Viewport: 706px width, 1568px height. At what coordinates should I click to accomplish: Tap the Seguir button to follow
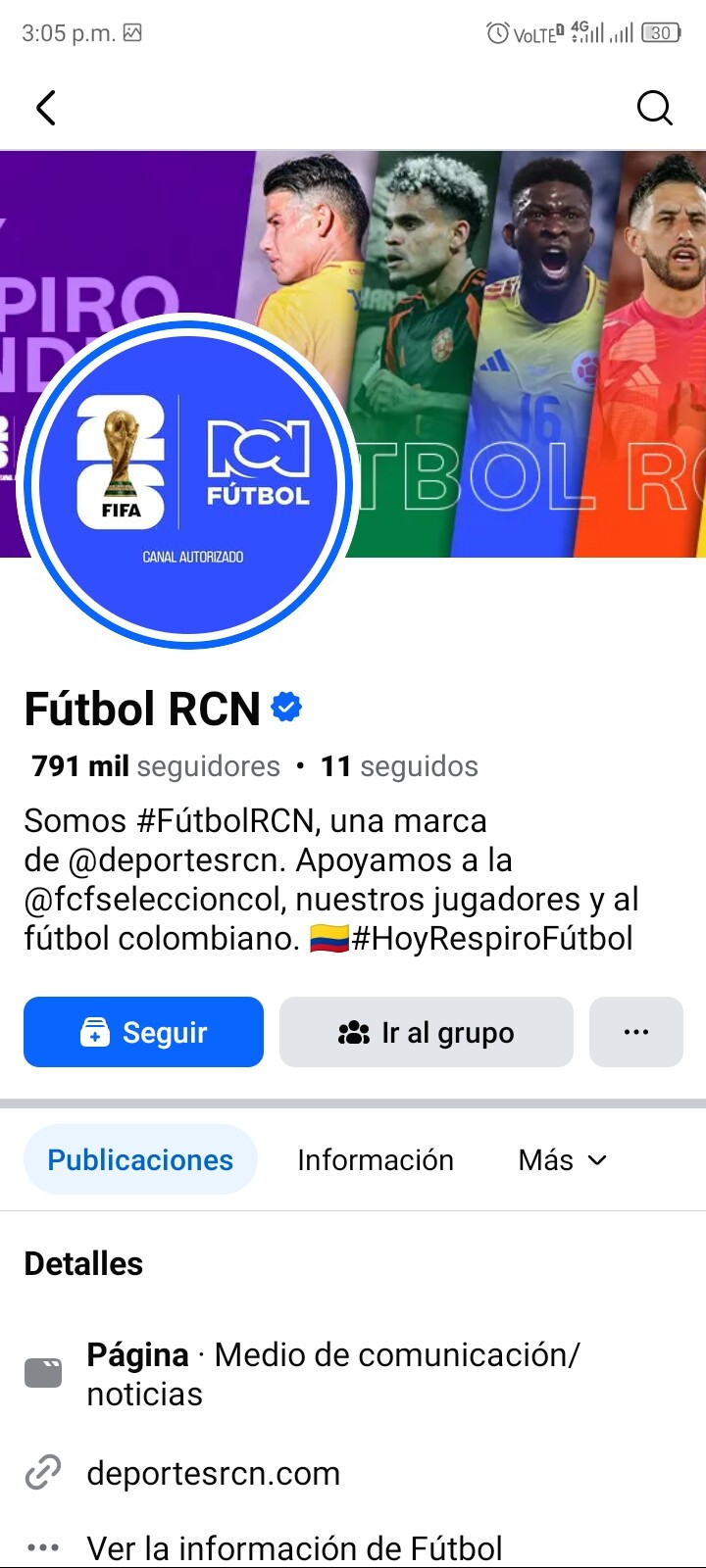(144, 1032)
